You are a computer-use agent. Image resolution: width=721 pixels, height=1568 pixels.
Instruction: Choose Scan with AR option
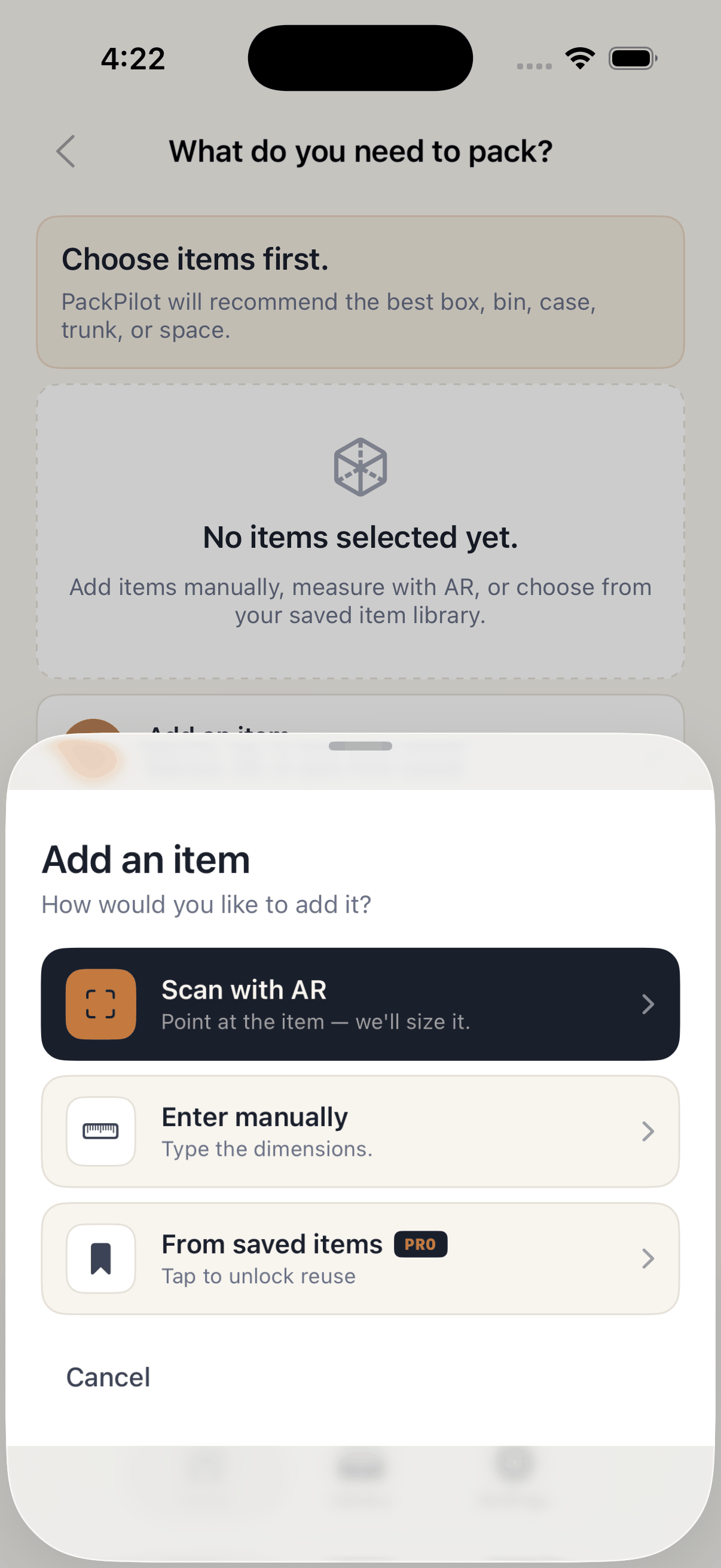pos(360,1003)
